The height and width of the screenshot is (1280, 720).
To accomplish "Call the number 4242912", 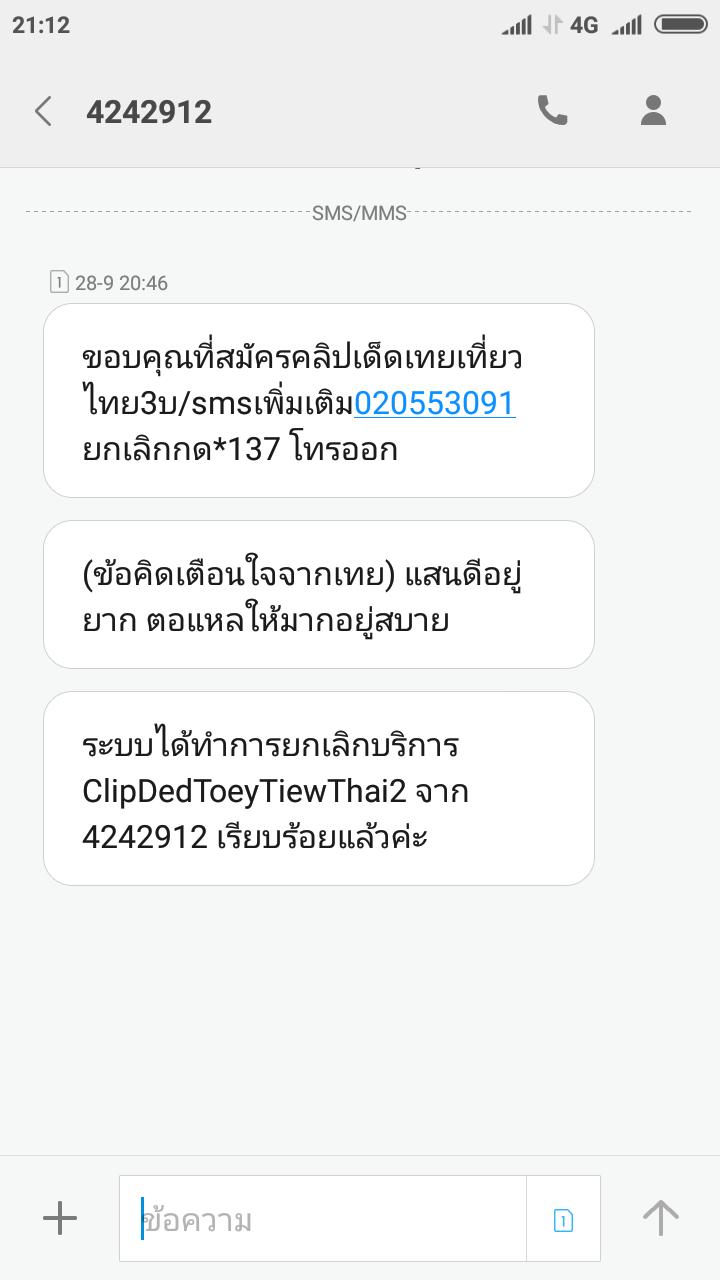I will pos(552,111).
